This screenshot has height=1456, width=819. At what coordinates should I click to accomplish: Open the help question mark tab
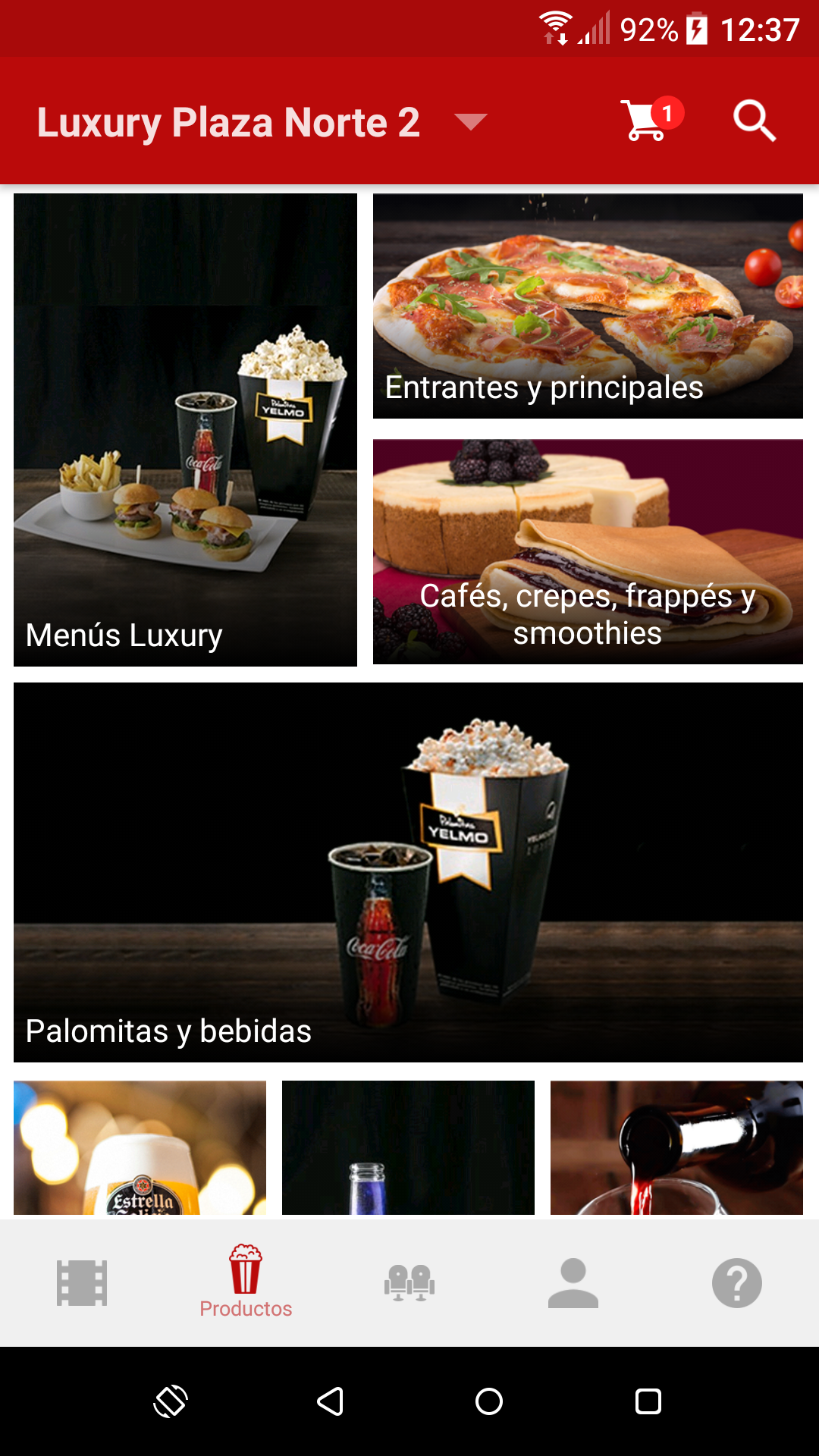point(736,1283)
